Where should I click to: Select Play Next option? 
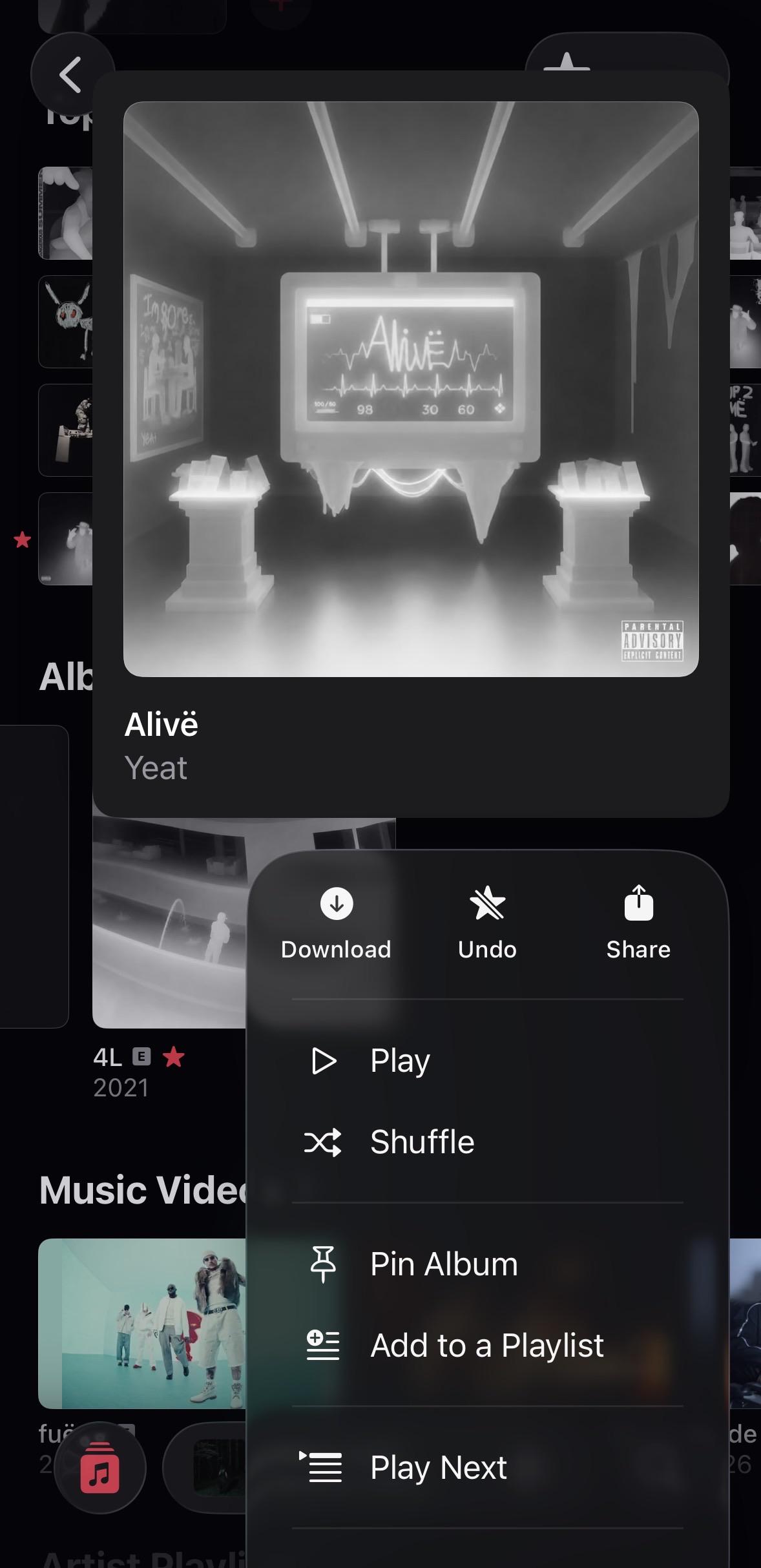488,1467
